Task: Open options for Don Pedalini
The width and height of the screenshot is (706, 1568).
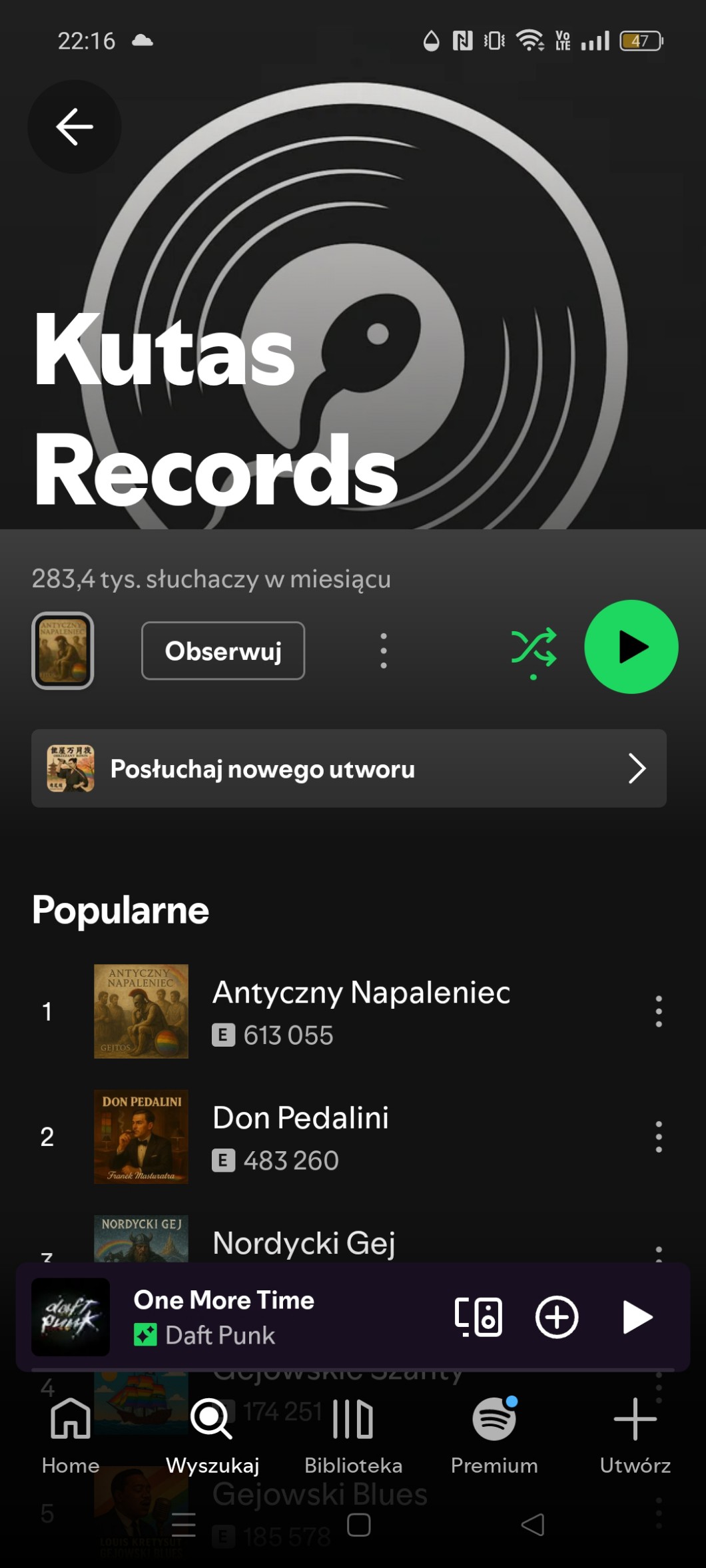Action: pyautogui.click(x=658, y=1136)
